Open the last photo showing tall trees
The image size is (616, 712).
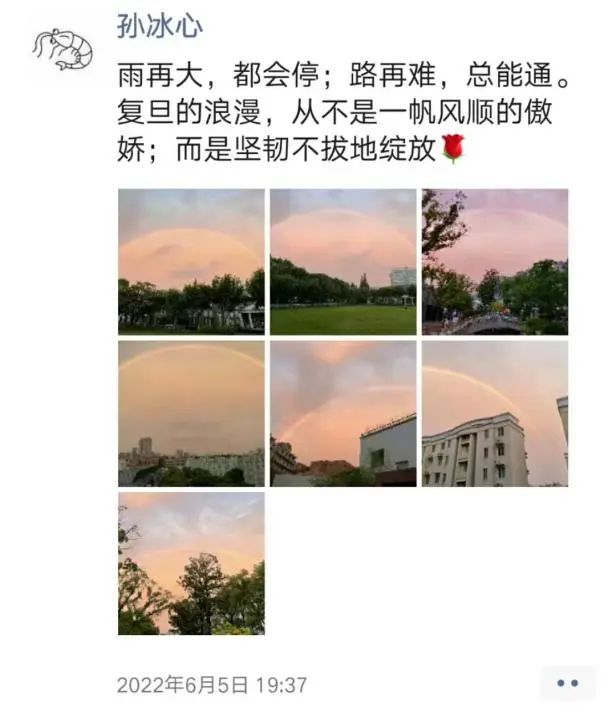(x=191, y=564)
